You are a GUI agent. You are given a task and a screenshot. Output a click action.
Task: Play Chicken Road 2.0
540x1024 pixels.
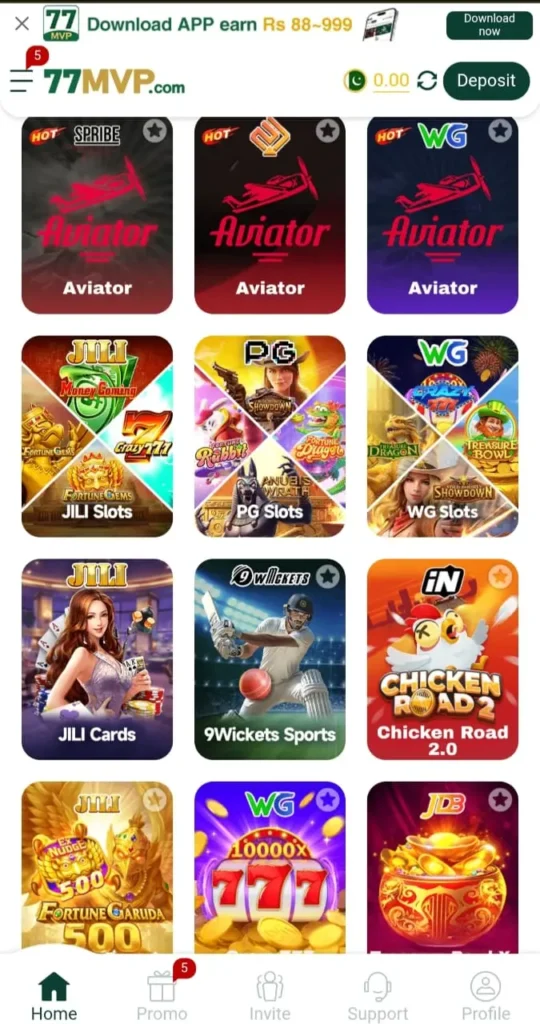point(442,659)
